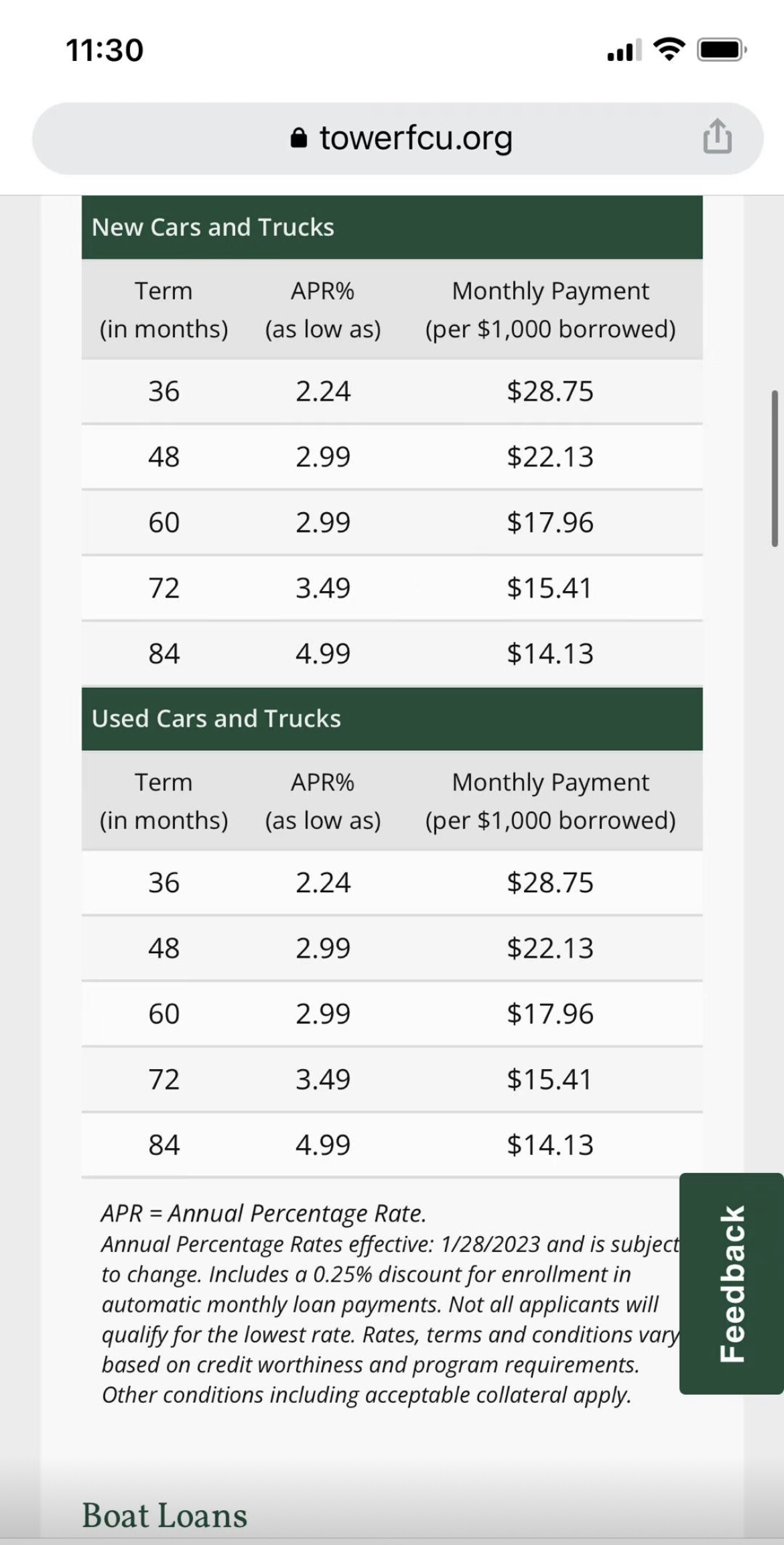Tap the clock showing 11:30
The image size is (784, 1545).
pyautogui.click(x=104, y=49)
